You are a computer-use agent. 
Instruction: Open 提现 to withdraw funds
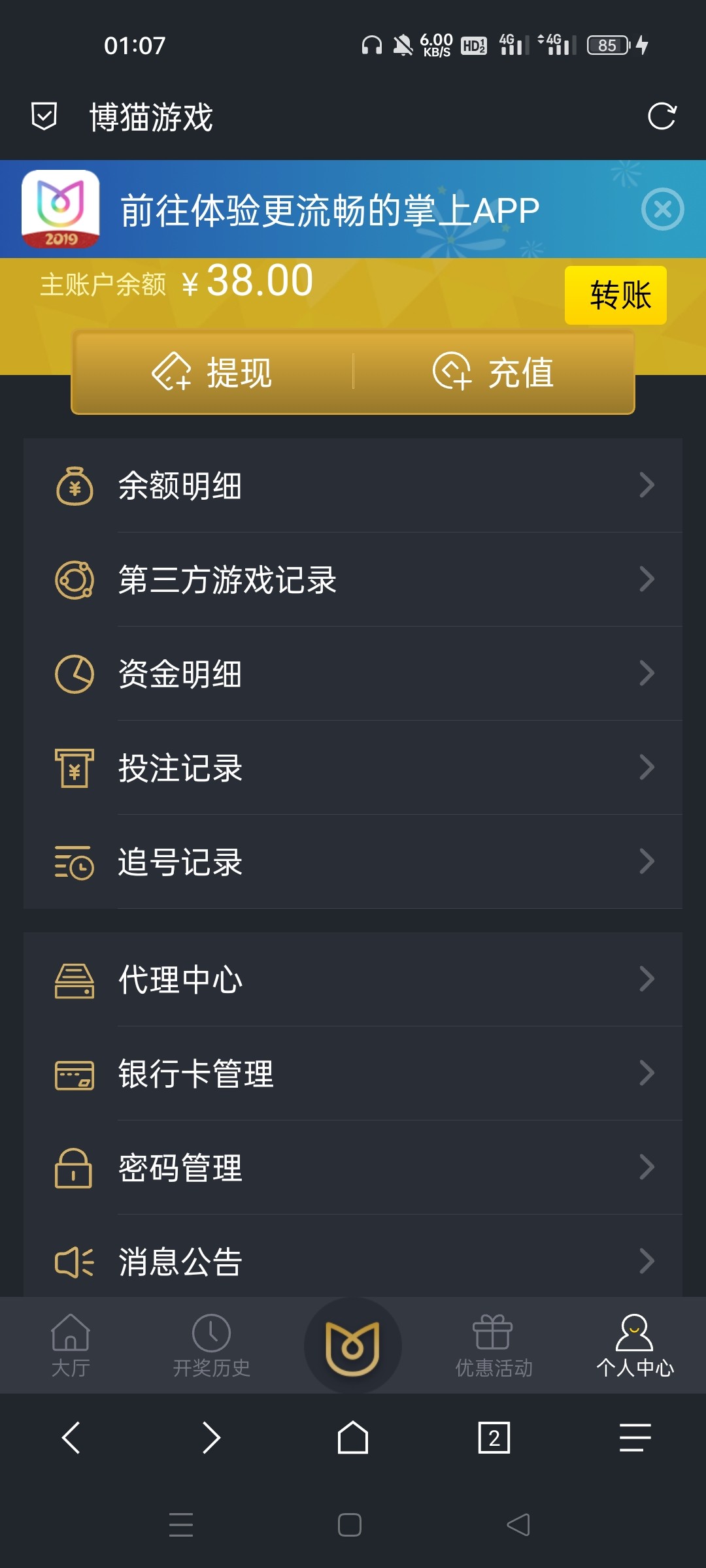pos(212,373)
